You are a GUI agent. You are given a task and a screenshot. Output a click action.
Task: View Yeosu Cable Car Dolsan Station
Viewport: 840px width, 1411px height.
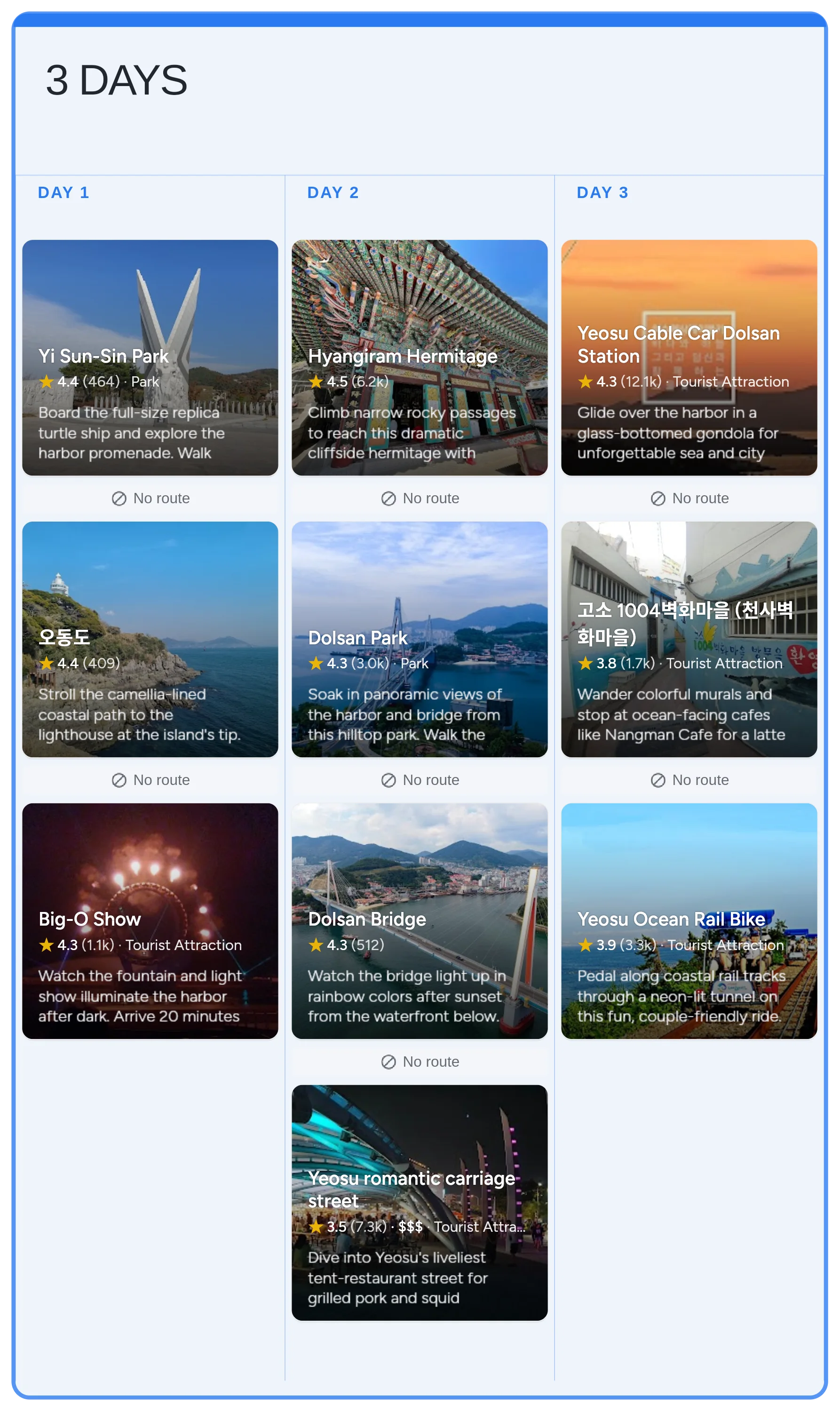[x=689, y=357]
